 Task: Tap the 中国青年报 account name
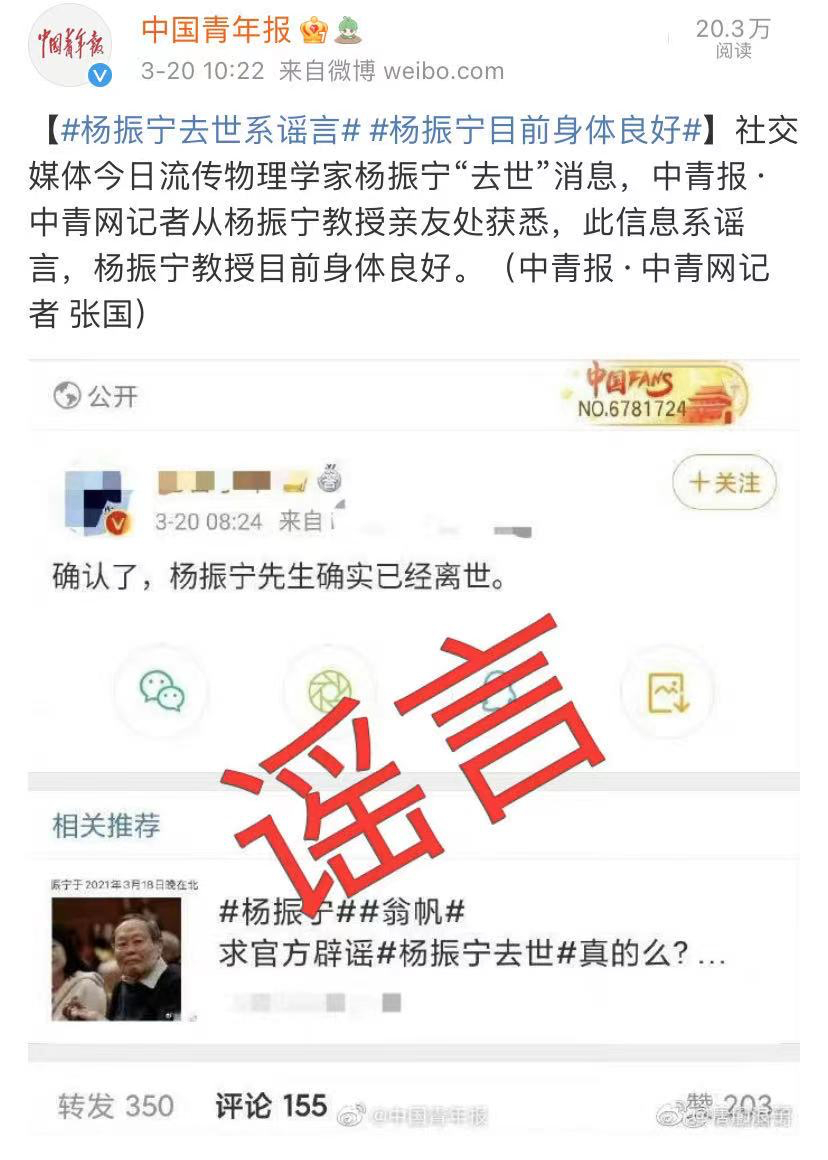point(216,30)
